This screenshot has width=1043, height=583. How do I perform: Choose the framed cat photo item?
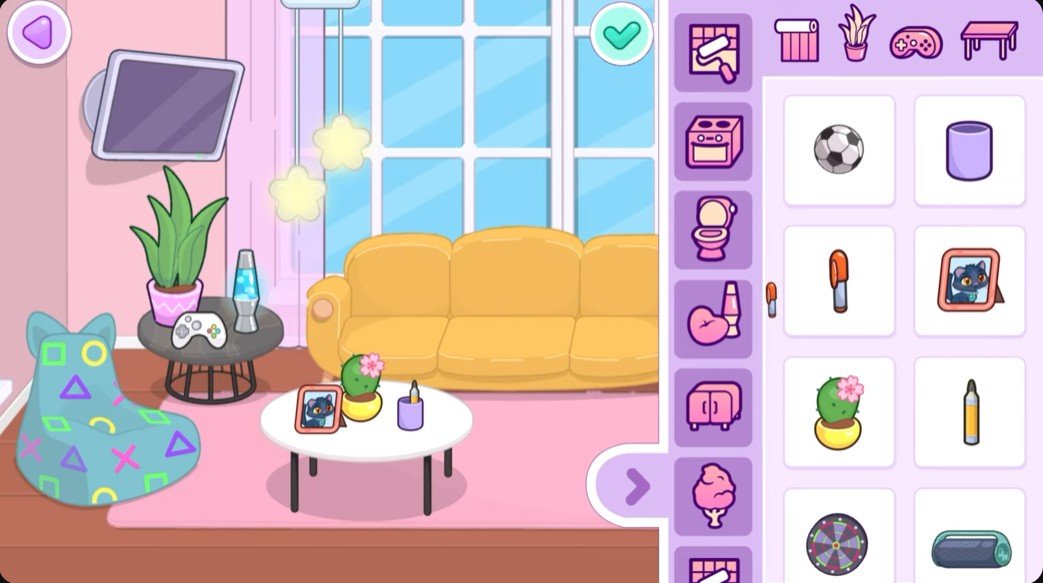969,281
